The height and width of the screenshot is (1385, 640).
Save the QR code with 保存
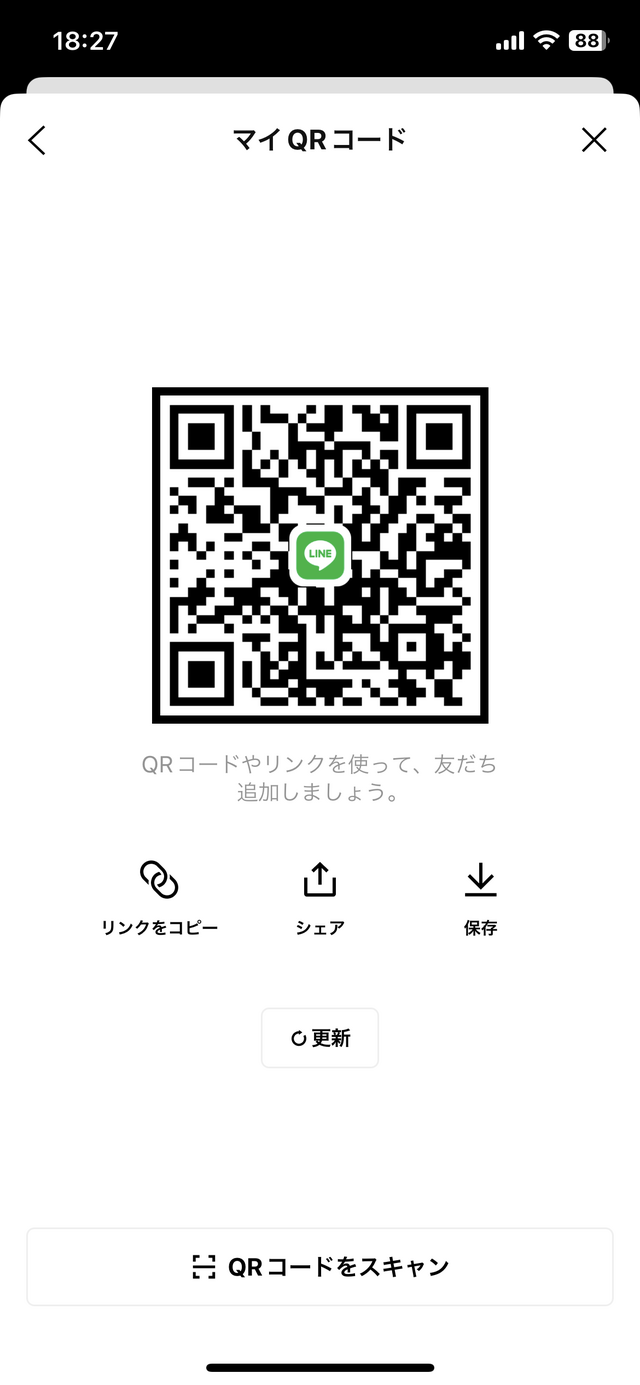coord(480,897)
